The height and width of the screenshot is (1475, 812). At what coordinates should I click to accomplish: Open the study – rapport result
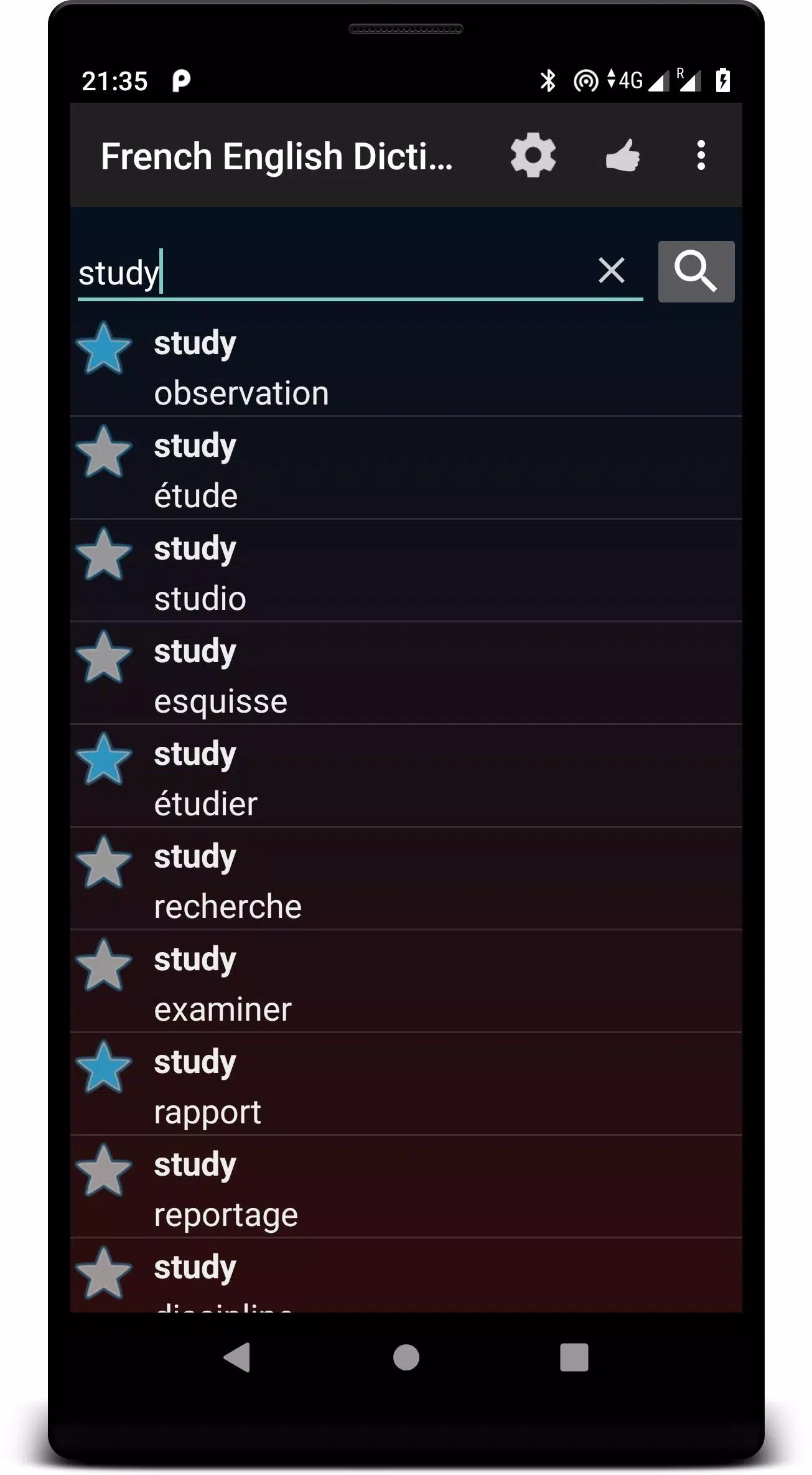(x=406, y=1084)
